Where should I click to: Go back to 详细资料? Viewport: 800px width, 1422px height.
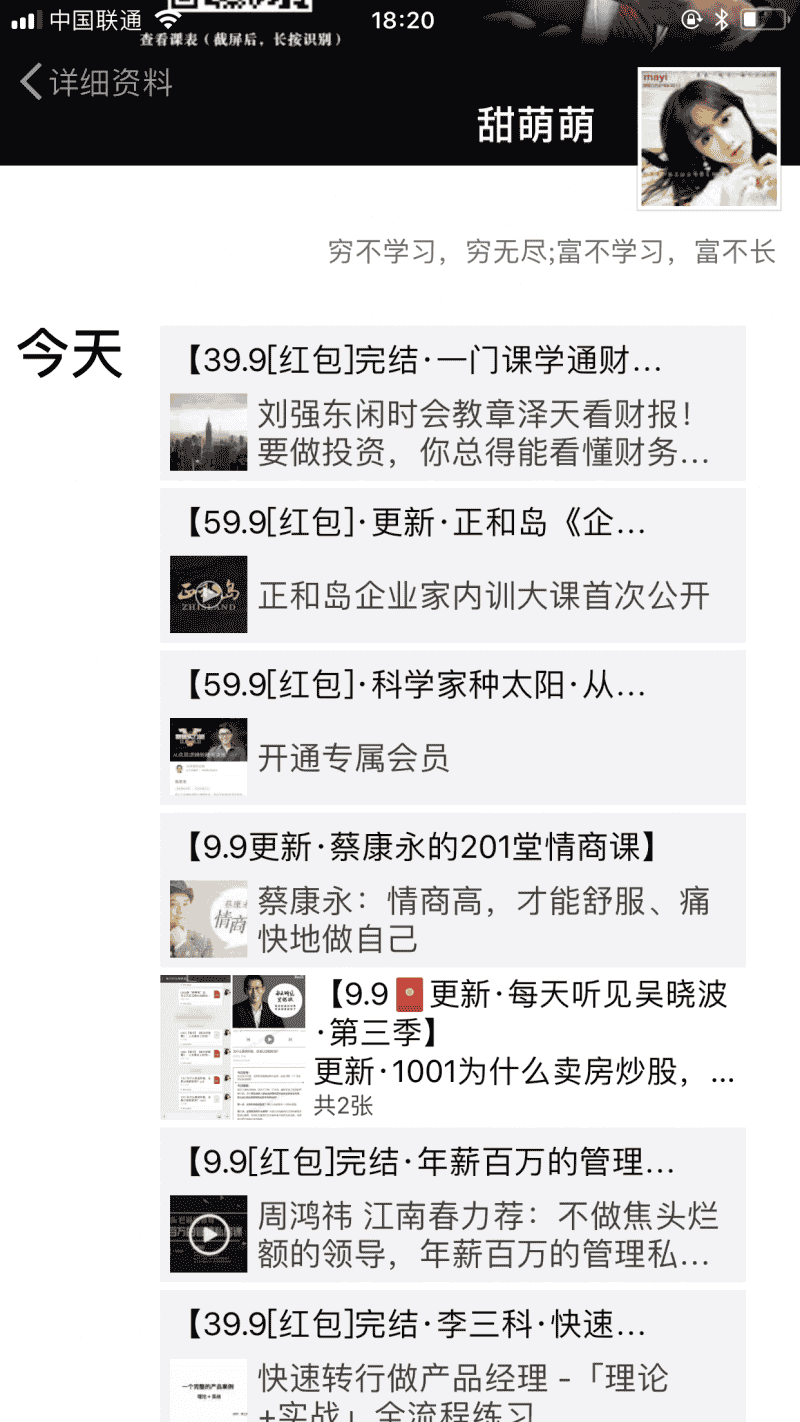pos(97,82)
